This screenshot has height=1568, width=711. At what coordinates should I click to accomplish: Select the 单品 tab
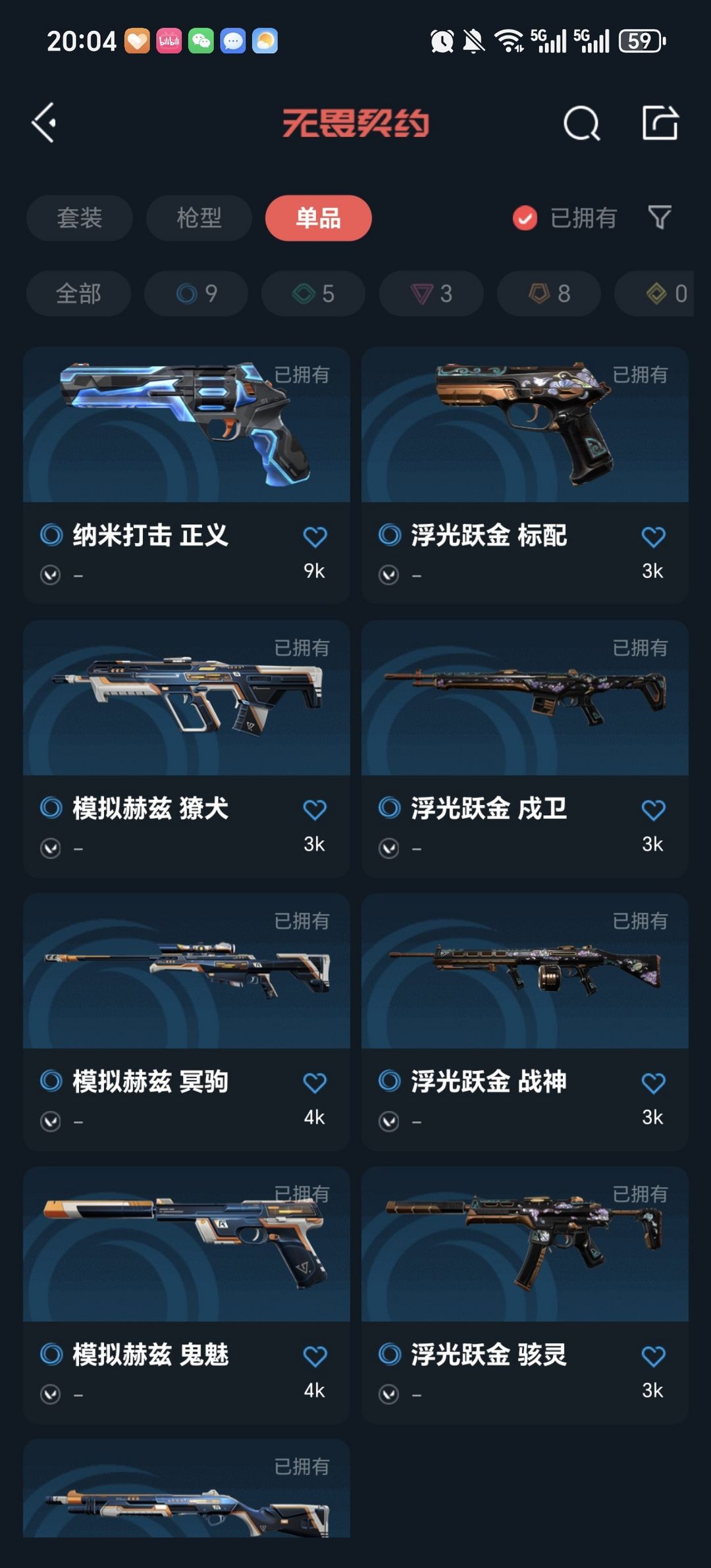318,218
